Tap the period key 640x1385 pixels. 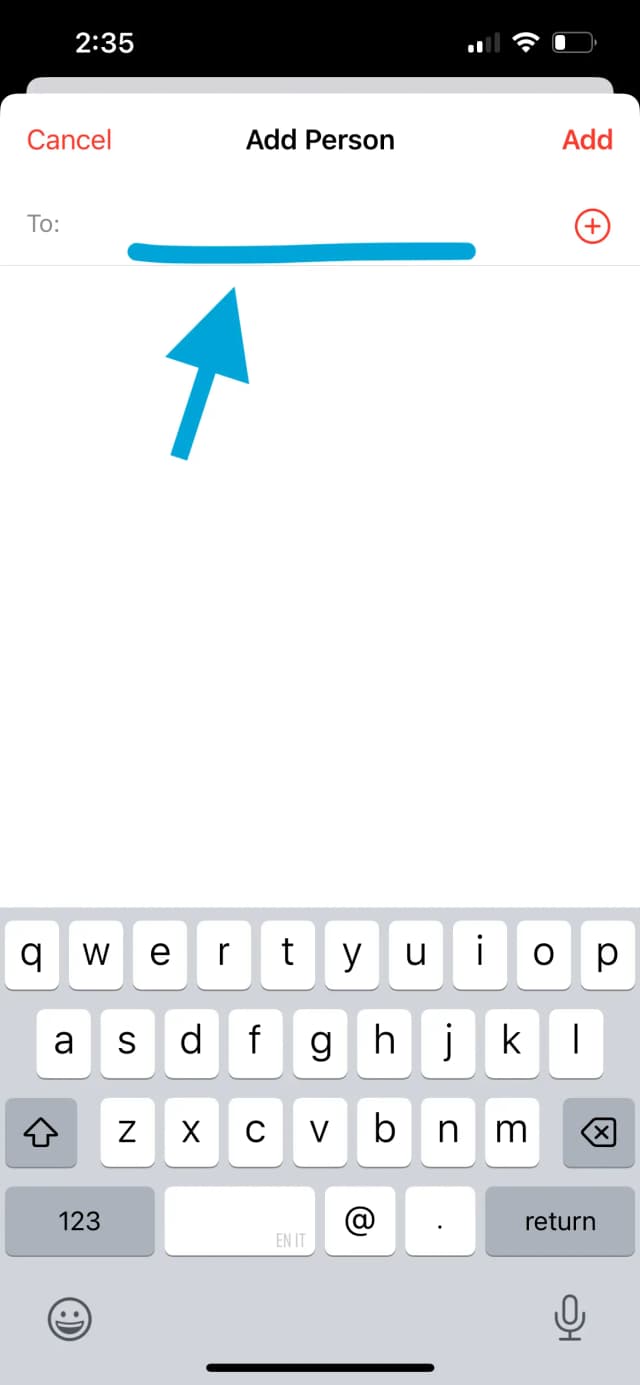442,1221
